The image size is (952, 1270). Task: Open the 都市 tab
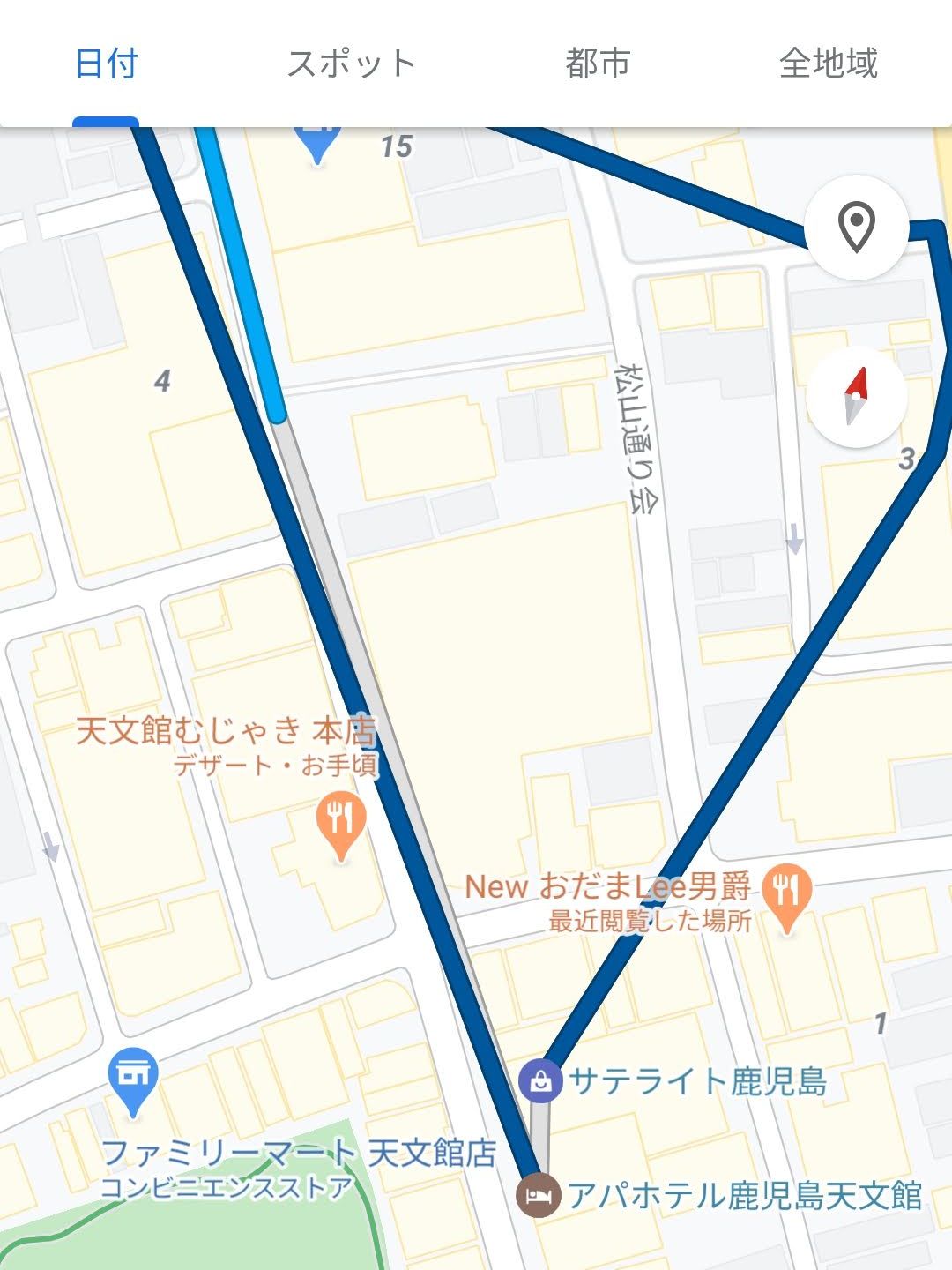point(598,63)
